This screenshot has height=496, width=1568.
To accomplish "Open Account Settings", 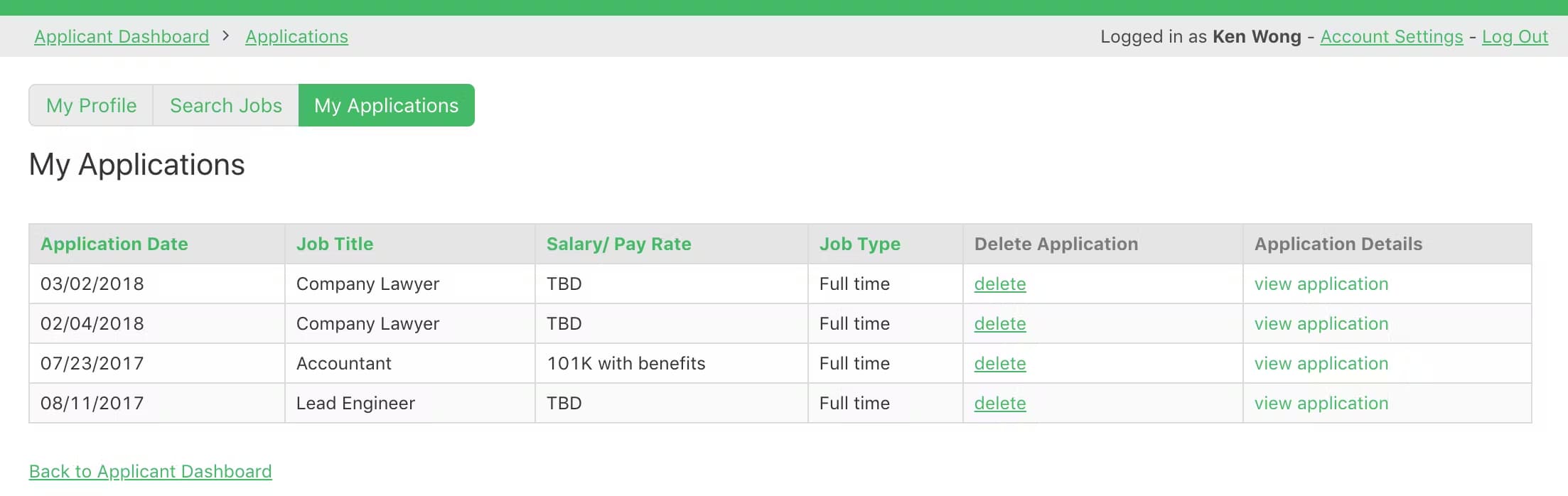I will tap(1391, 36).
